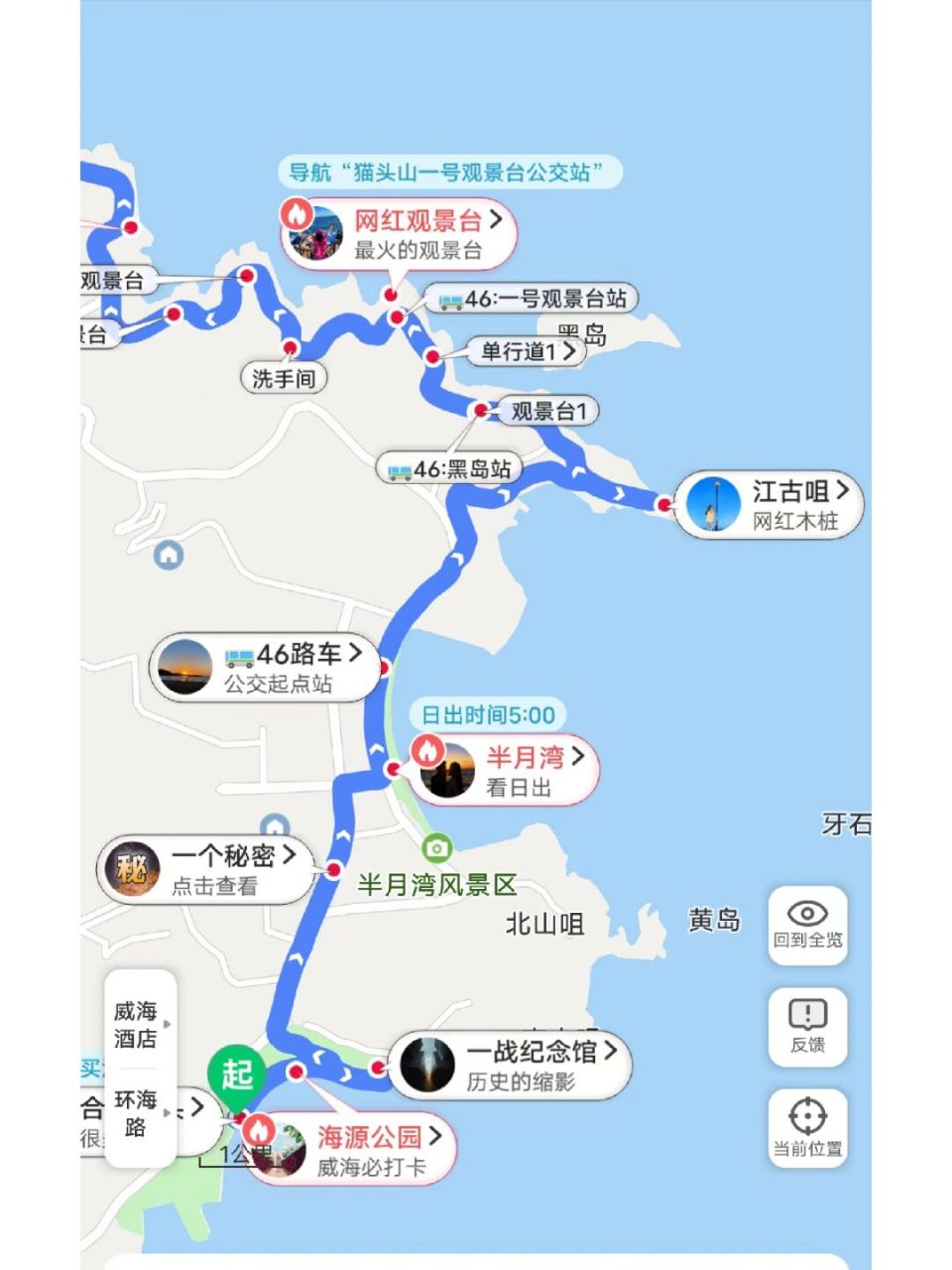
Task: Tap the 导航猫头山一号观景台公交站 banner
Action: click(x=448, y=172)
